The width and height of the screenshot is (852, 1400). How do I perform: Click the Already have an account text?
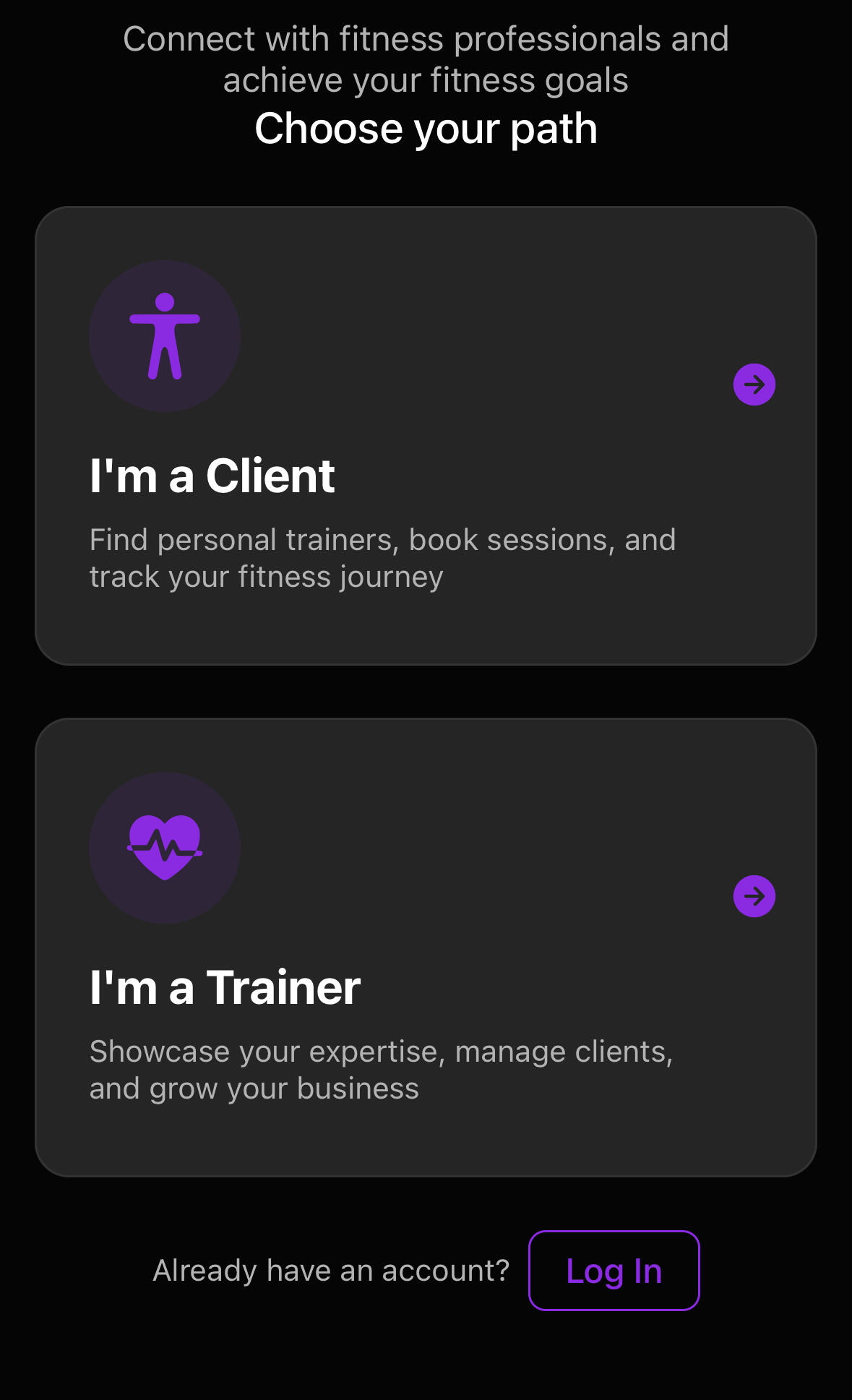pos(331,1270)
